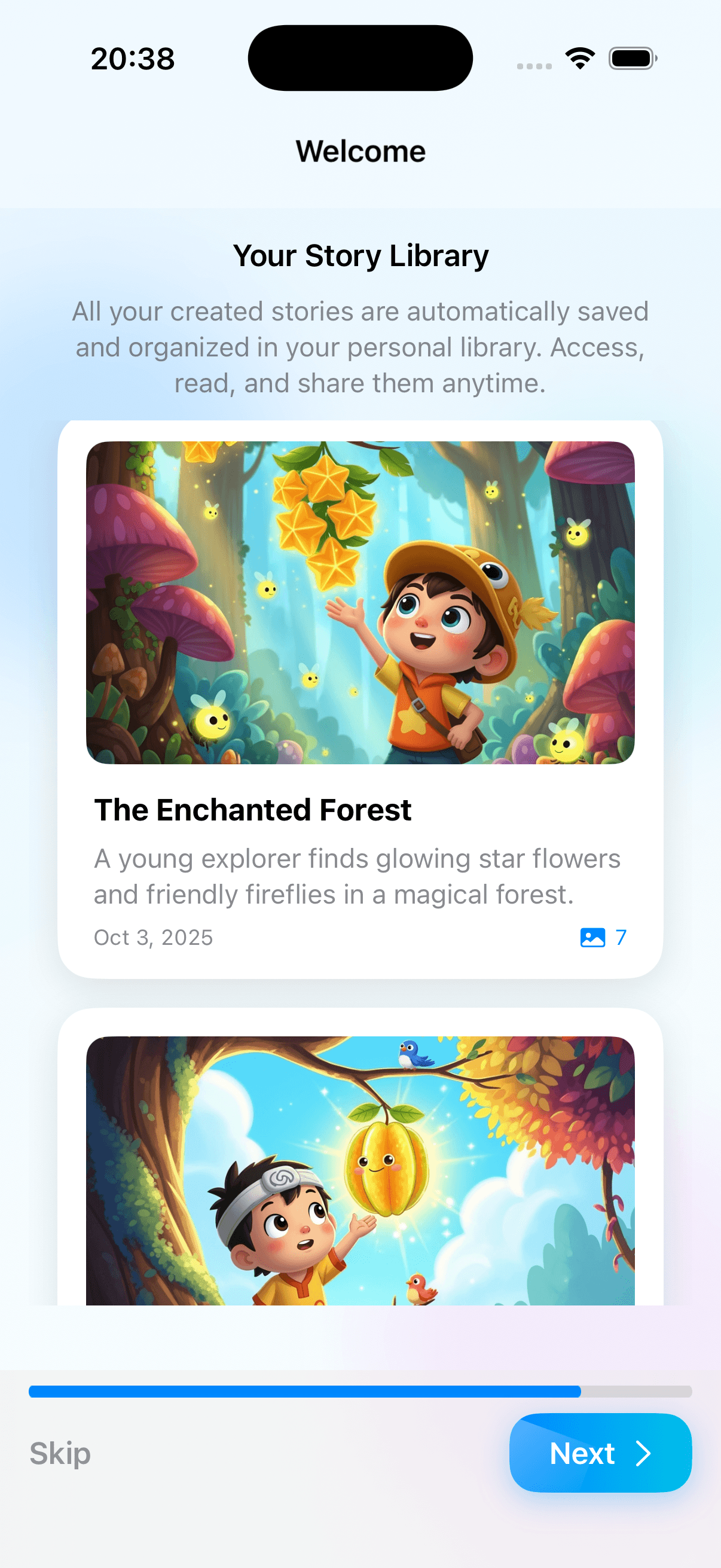Viewport: 721px width, 1568px height.
Task: Open The Enchanted Forest story card
Action: point(360,697)
